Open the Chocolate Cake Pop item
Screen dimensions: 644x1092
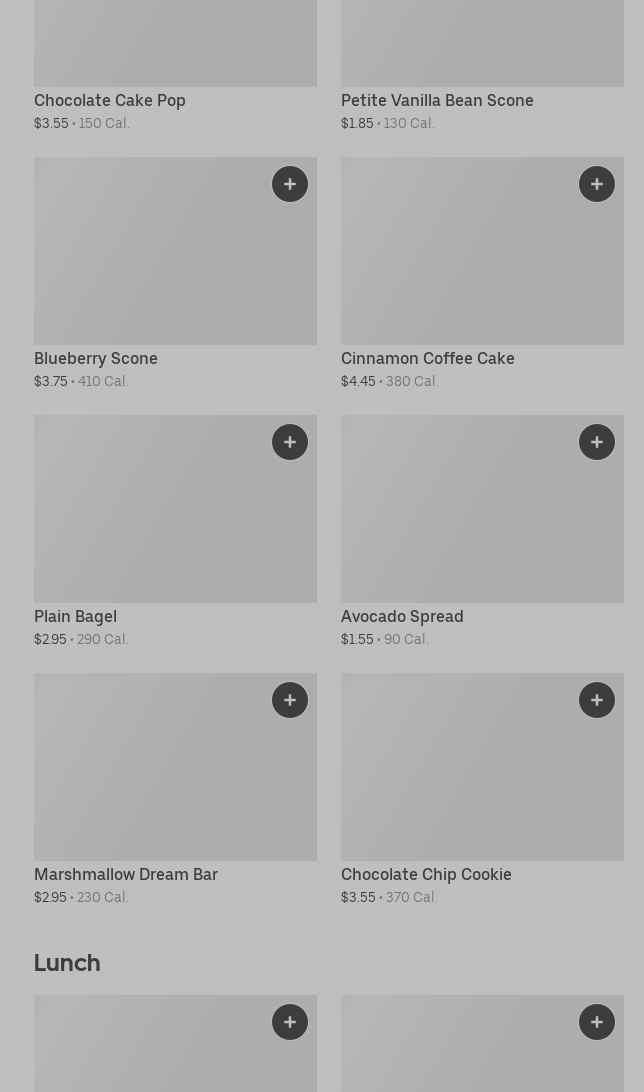(x=110, y=100)
